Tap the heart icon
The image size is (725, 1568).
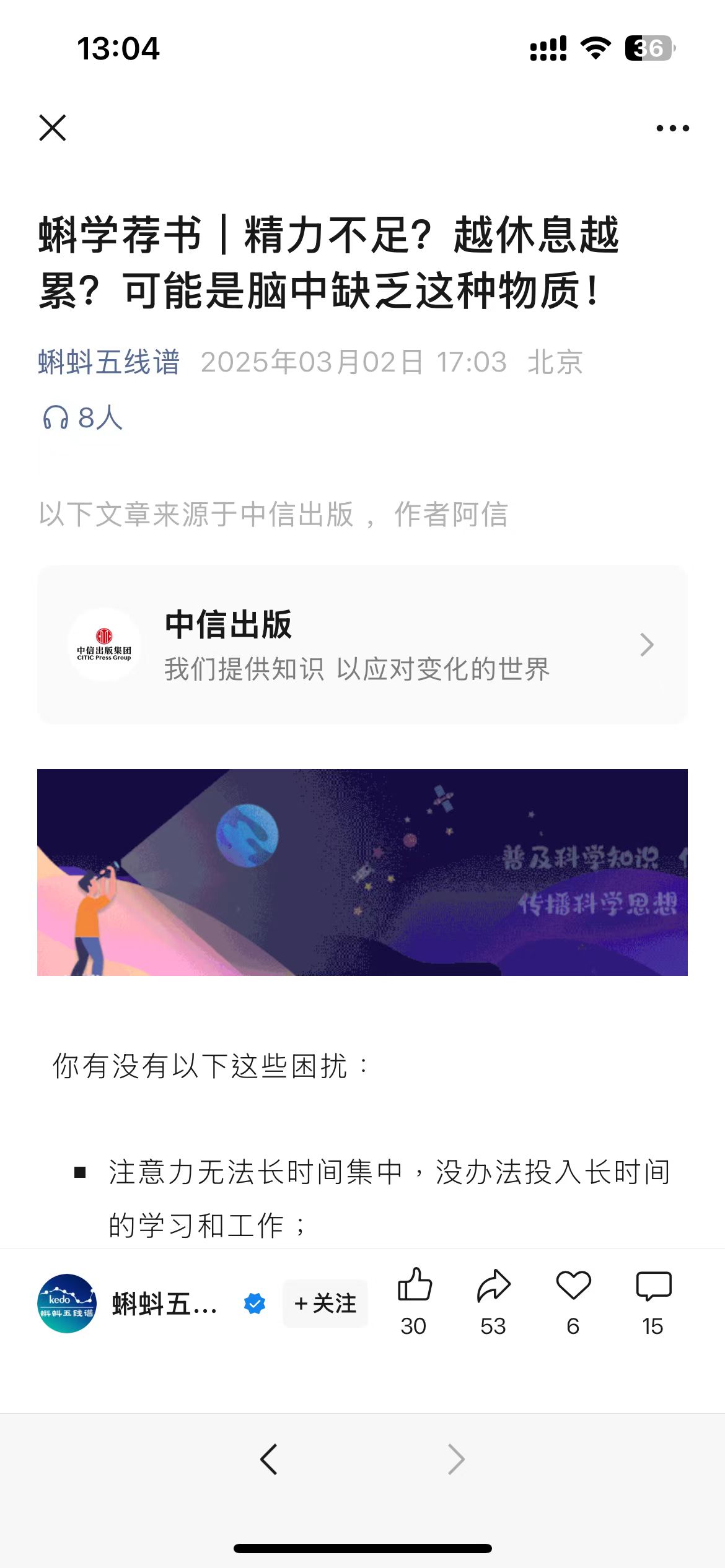click(x=573, y=1286)
